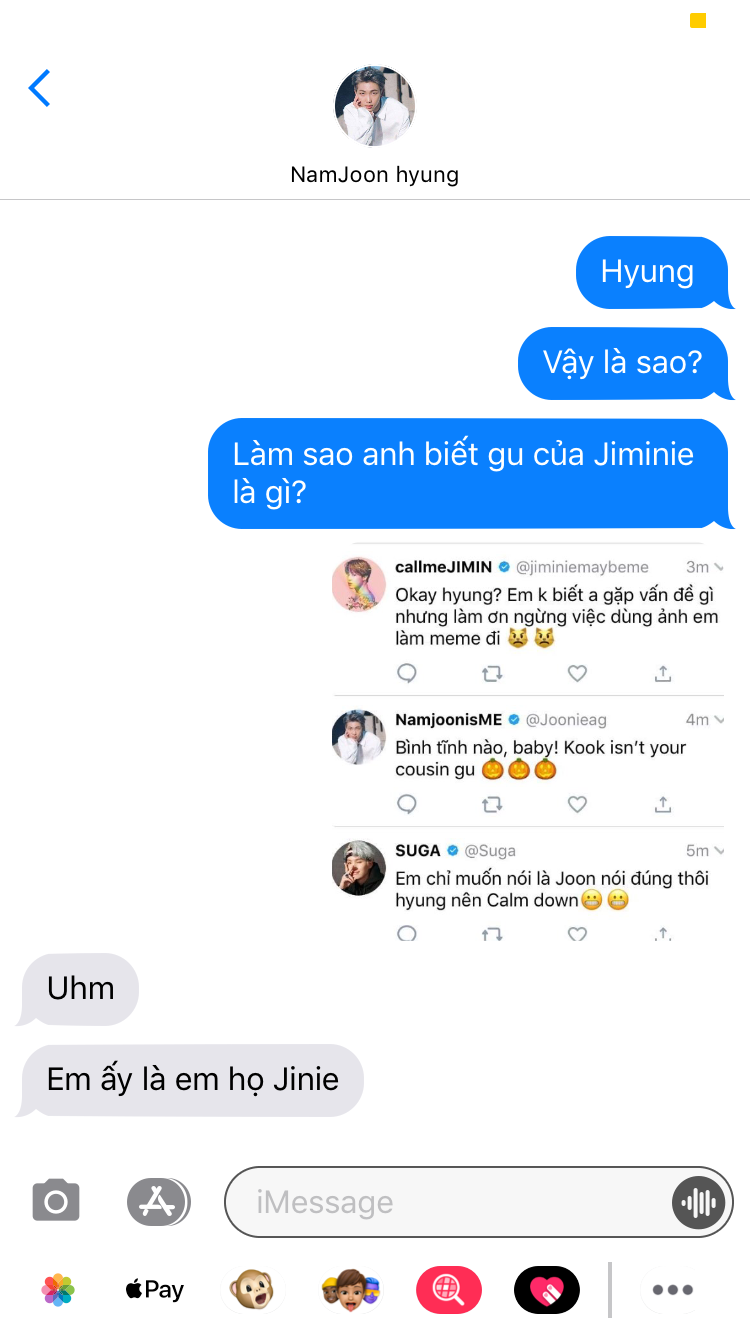Open the Photos app in the drawer
Screen dimensions: 750x1334
coord(58,1290)
